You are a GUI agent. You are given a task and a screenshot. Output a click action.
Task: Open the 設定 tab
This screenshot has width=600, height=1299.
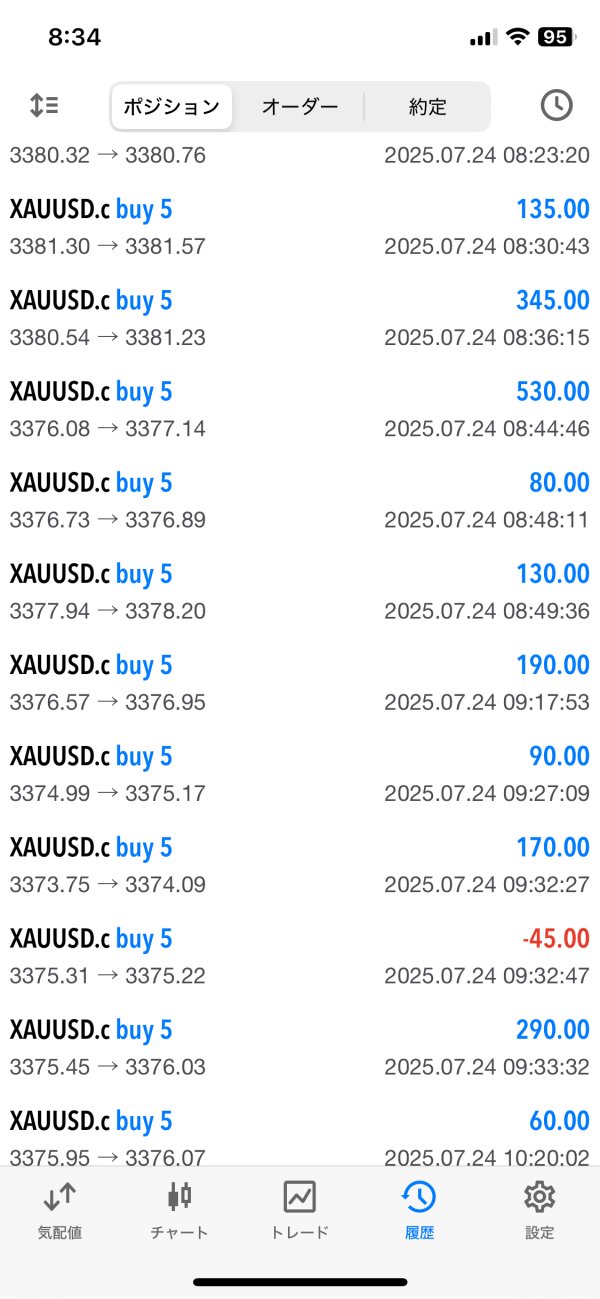click(x=539, y=1210)
